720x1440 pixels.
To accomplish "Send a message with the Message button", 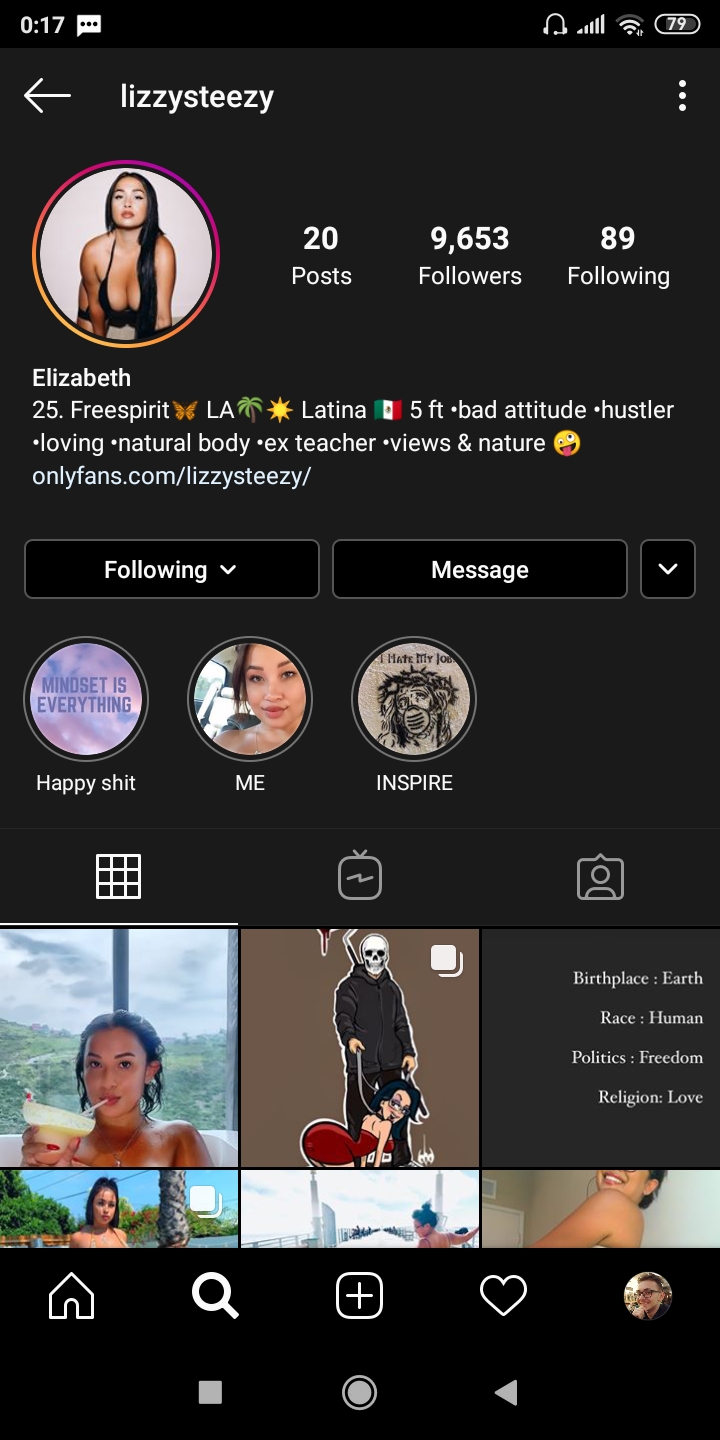I will click(479, 569).
